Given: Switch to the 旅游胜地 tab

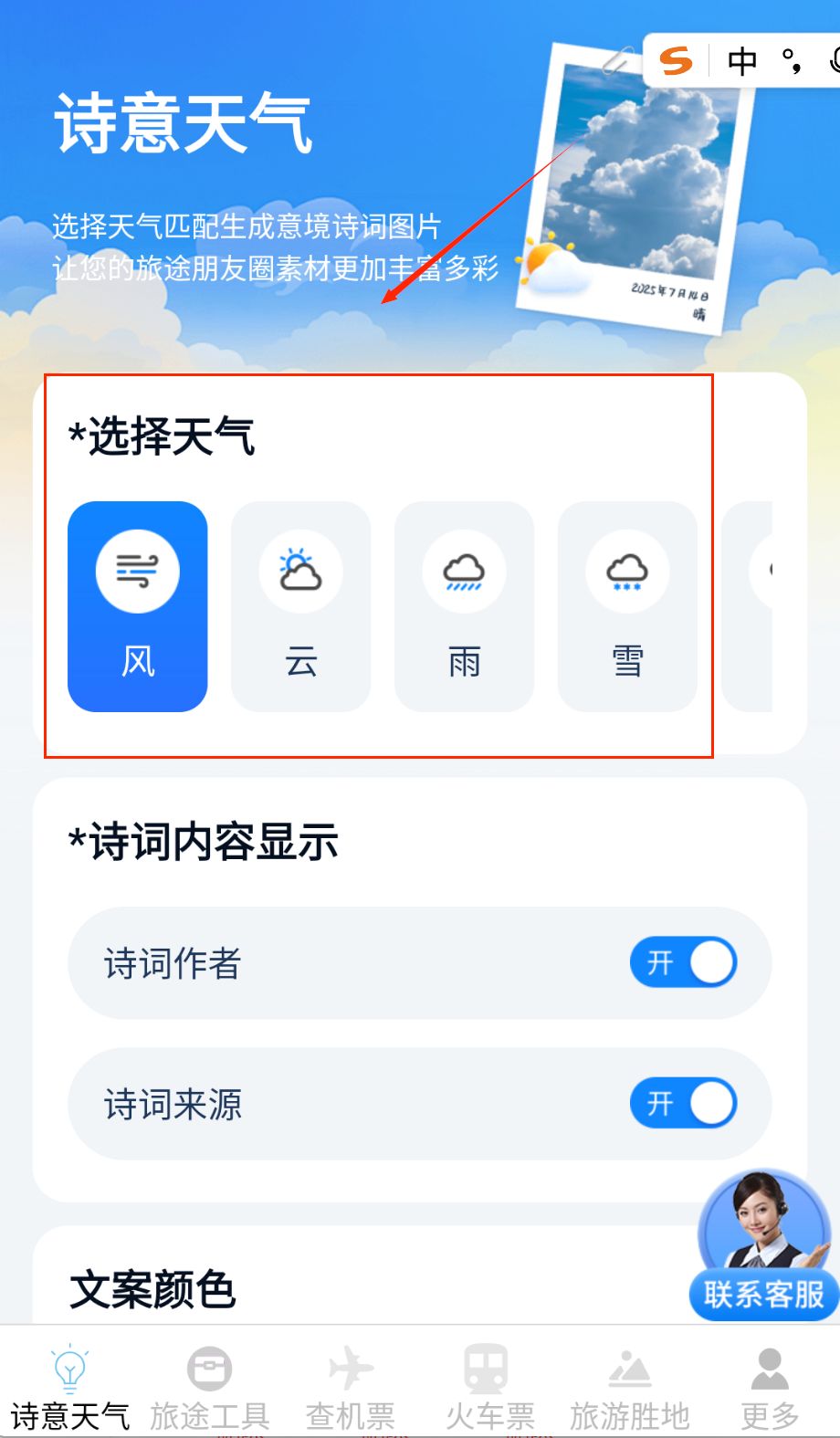Looking at the screenshot, I should click(x=630, y=1388).
